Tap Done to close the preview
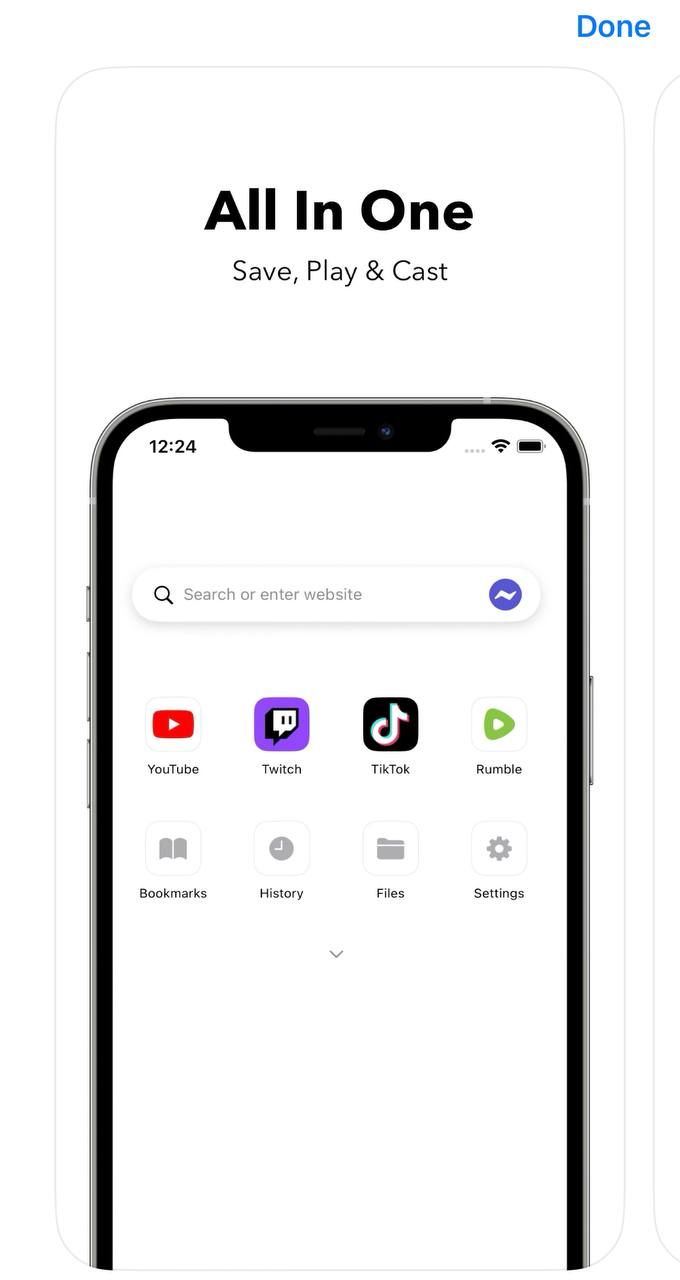This screenshot has height=1280, width=680. [x=613, y=26]
